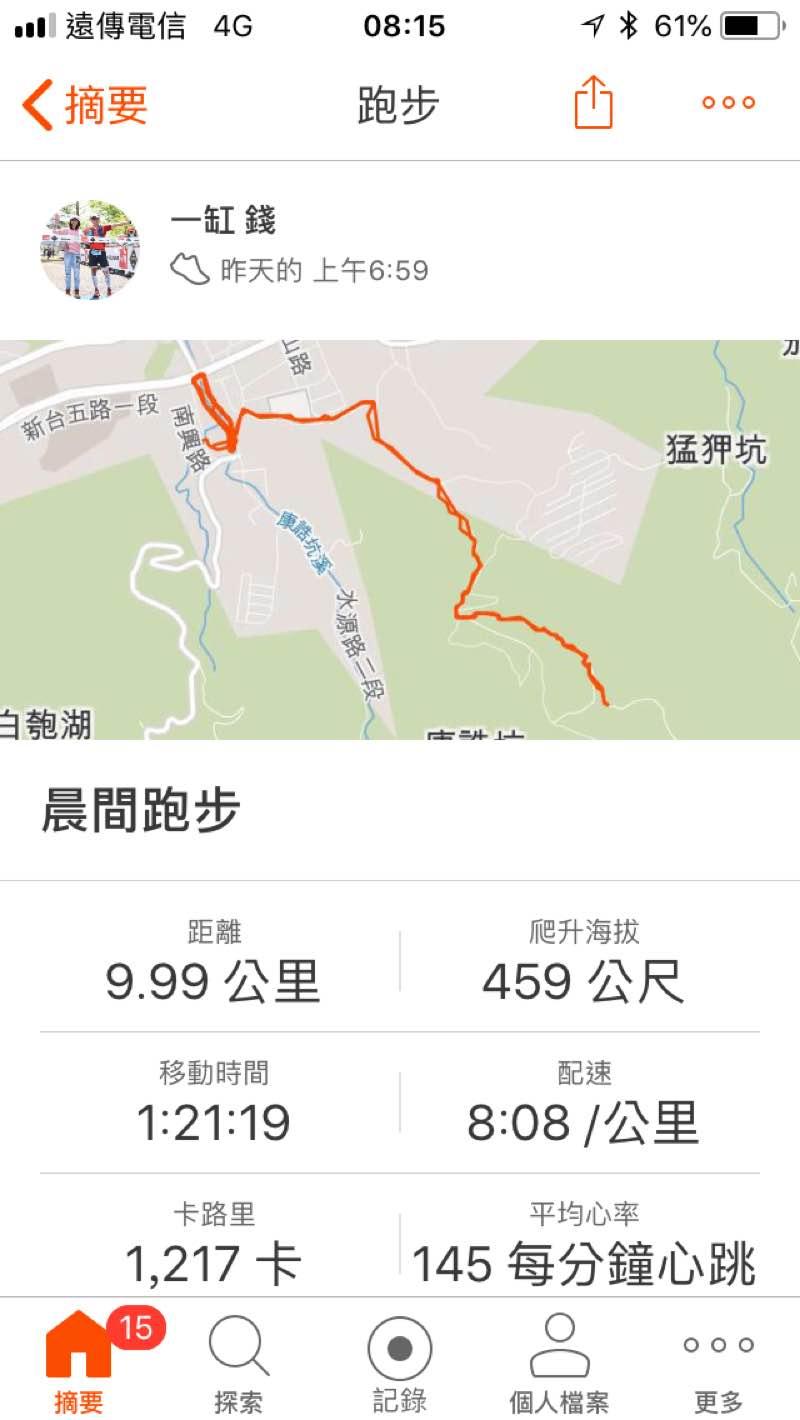Go back to 摘要

point(85,105)
